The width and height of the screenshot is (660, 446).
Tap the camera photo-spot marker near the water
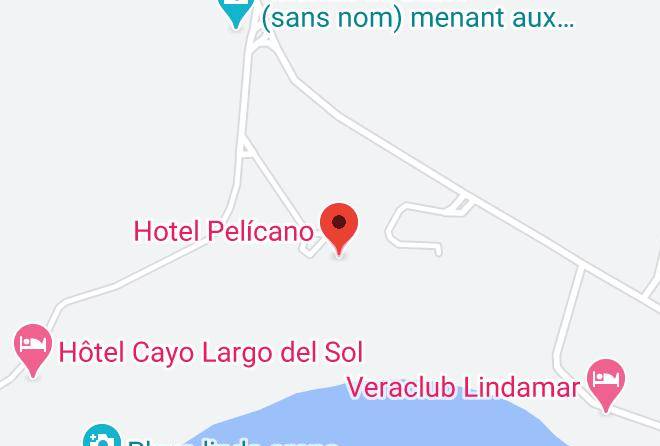pyautogui.click(x=102, y=436)
